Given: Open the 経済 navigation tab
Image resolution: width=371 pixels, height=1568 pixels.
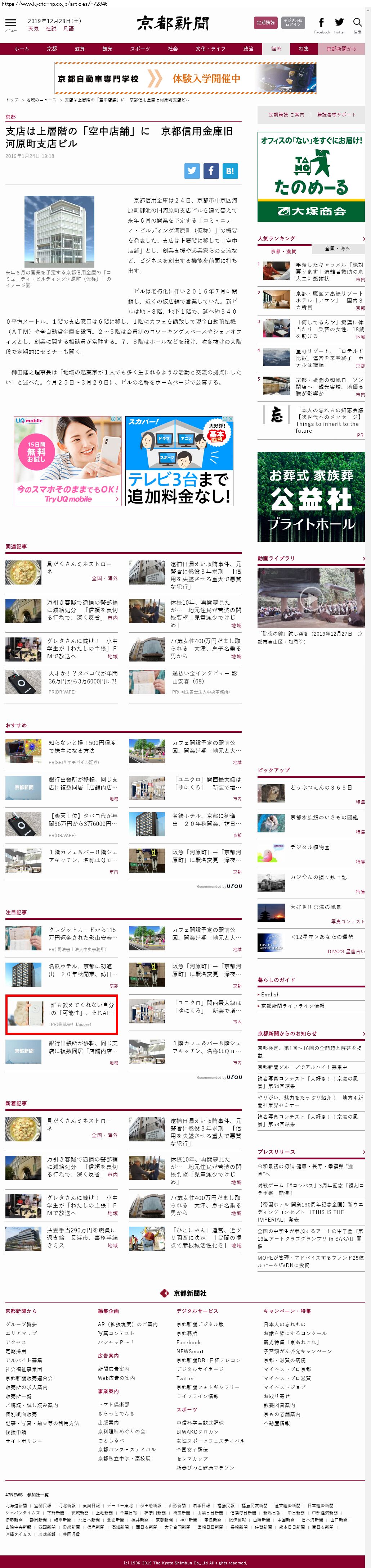Looking at the screenshot, I should [276, 49].
